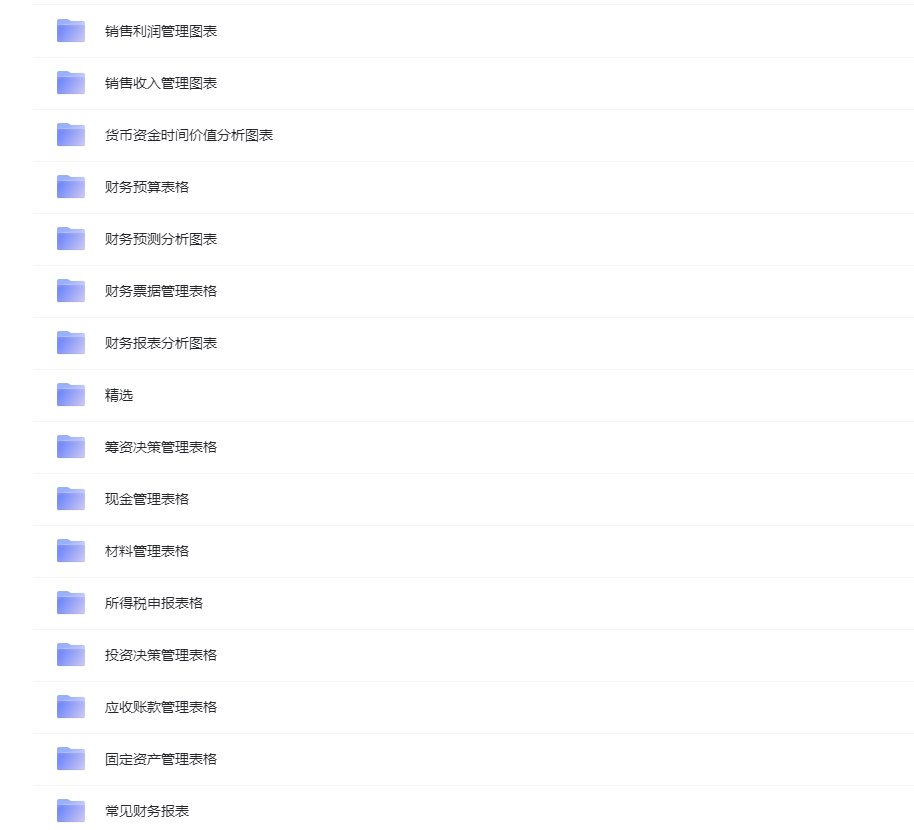Screen dimensions: 914x830
Task: Open the 投资决策管理表格 folder
Action: (x=160, y=655)
